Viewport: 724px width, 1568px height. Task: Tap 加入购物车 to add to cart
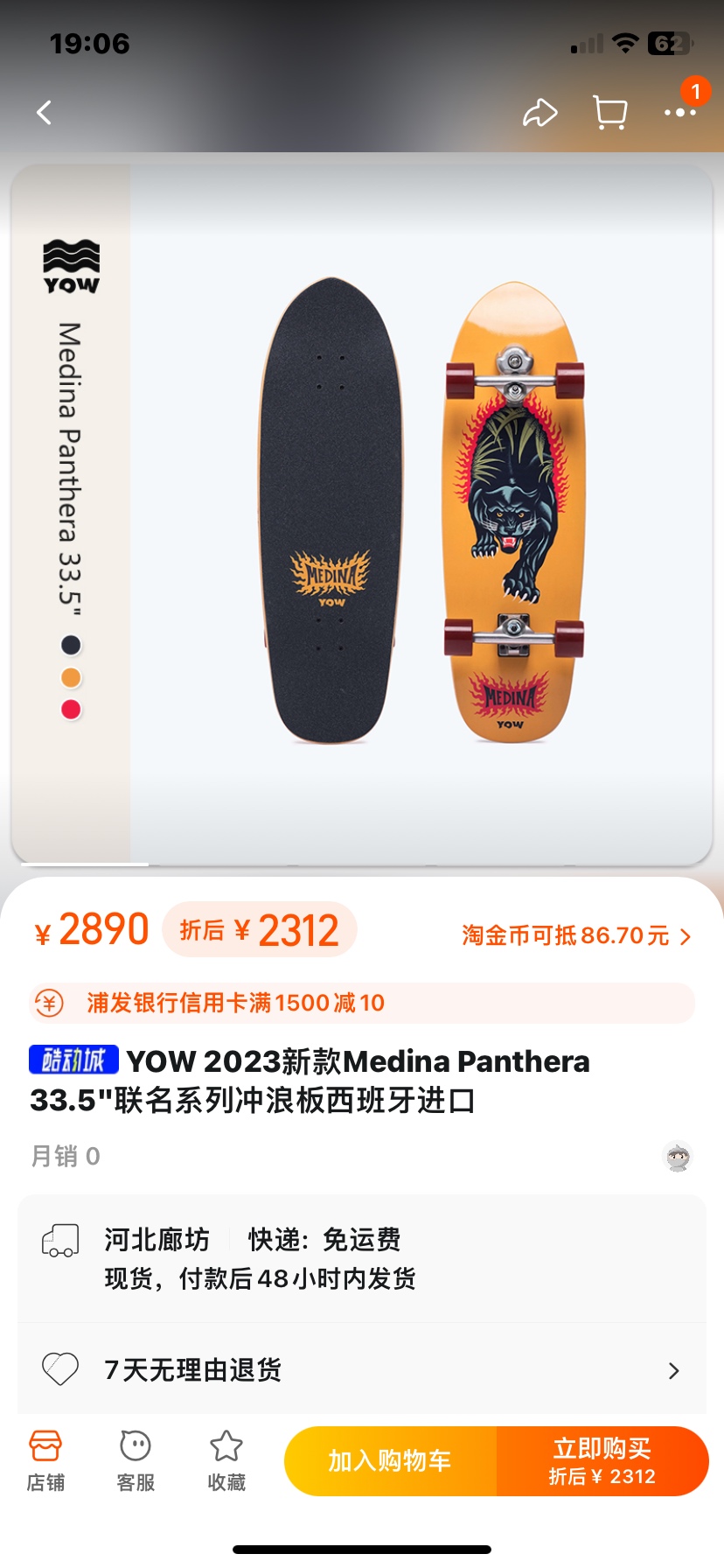(x=390, y=1460)
